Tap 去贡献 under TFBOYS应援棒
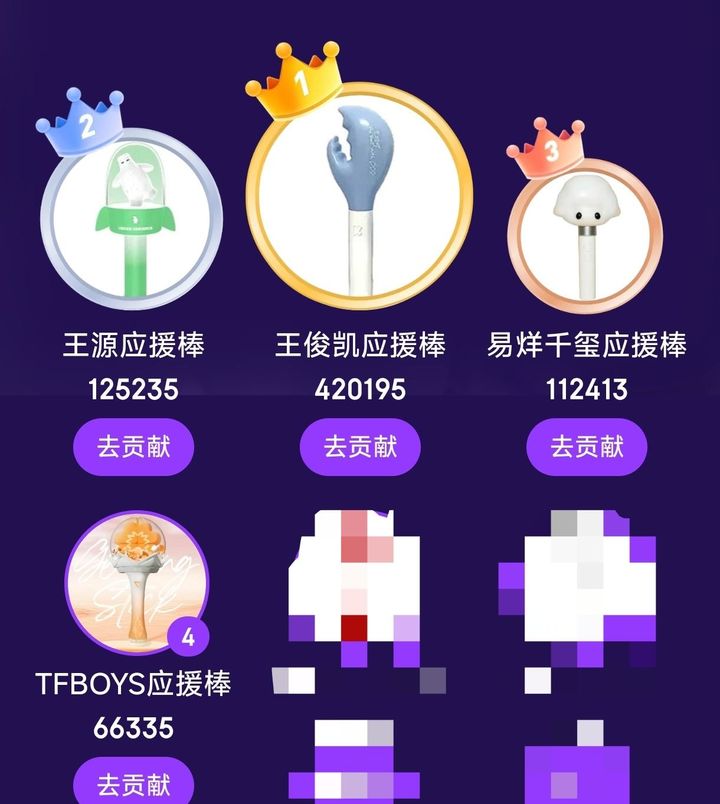The width and height of the screenshot is (720, 804). click(x=133, y=782)
